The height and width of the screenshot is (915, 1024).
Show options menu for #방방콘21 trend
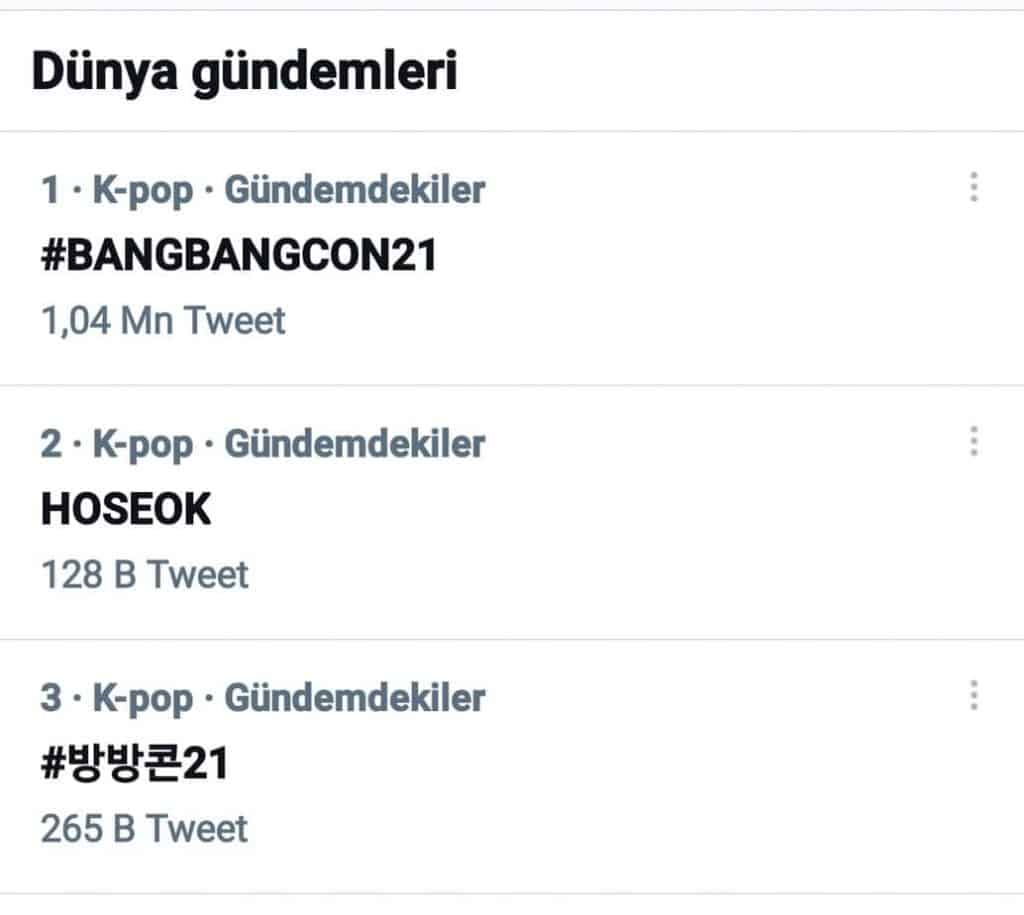coord(973,695)
